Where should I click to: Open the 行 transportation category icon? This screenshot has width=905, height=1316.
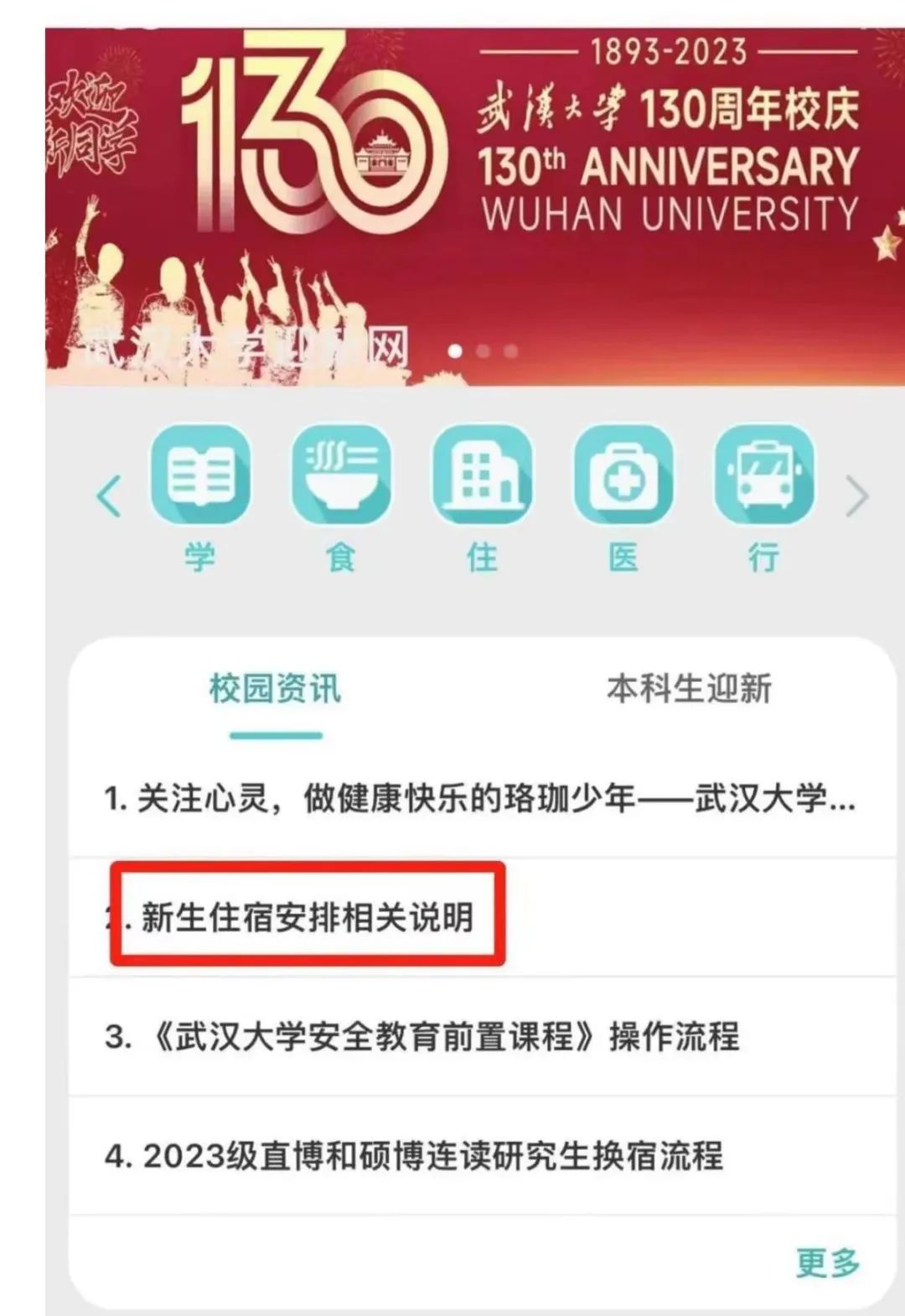763,475
